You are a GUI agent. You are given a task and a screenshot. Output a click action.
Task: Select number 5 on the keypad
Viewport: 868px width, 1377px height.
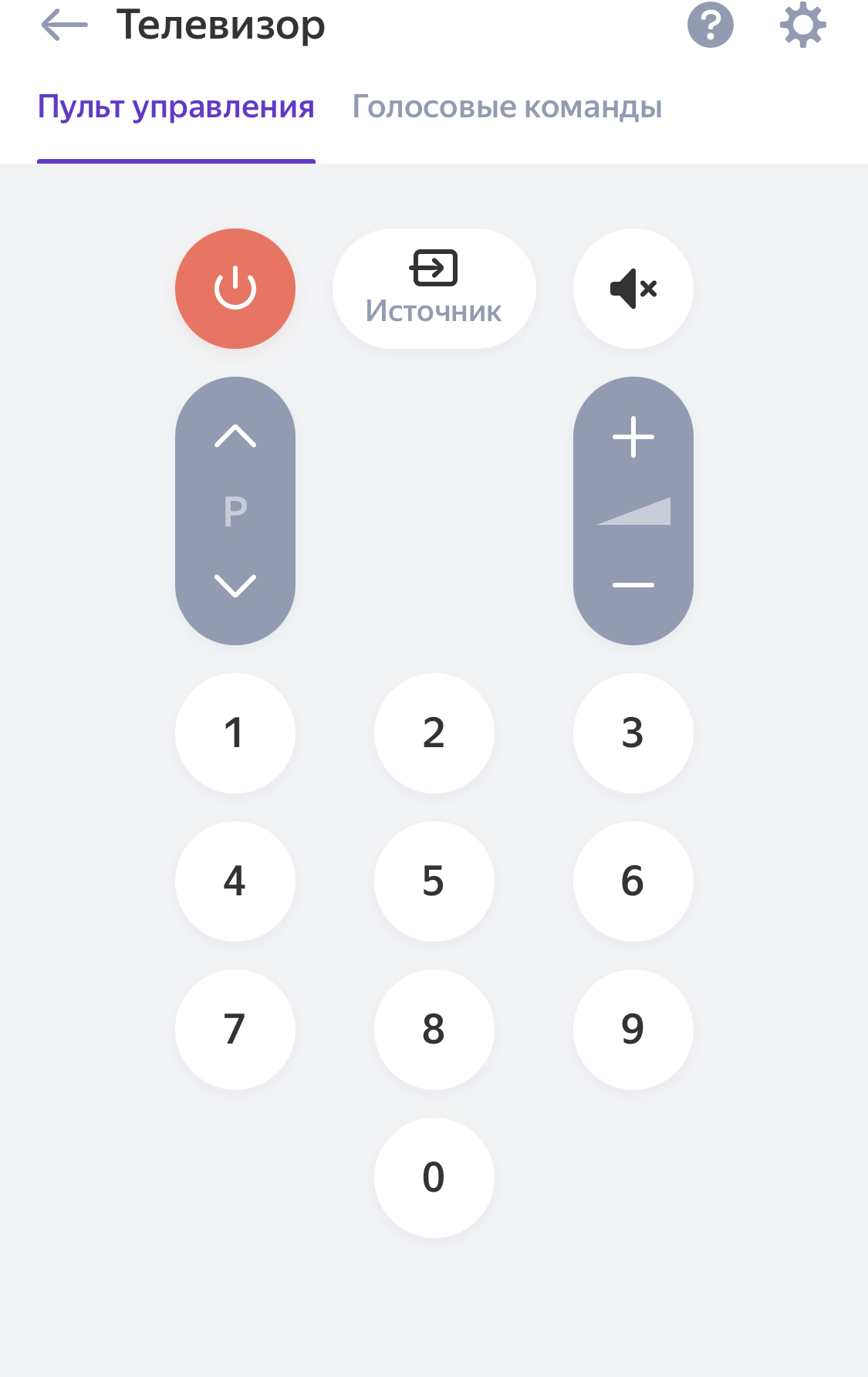click(434, 881)
